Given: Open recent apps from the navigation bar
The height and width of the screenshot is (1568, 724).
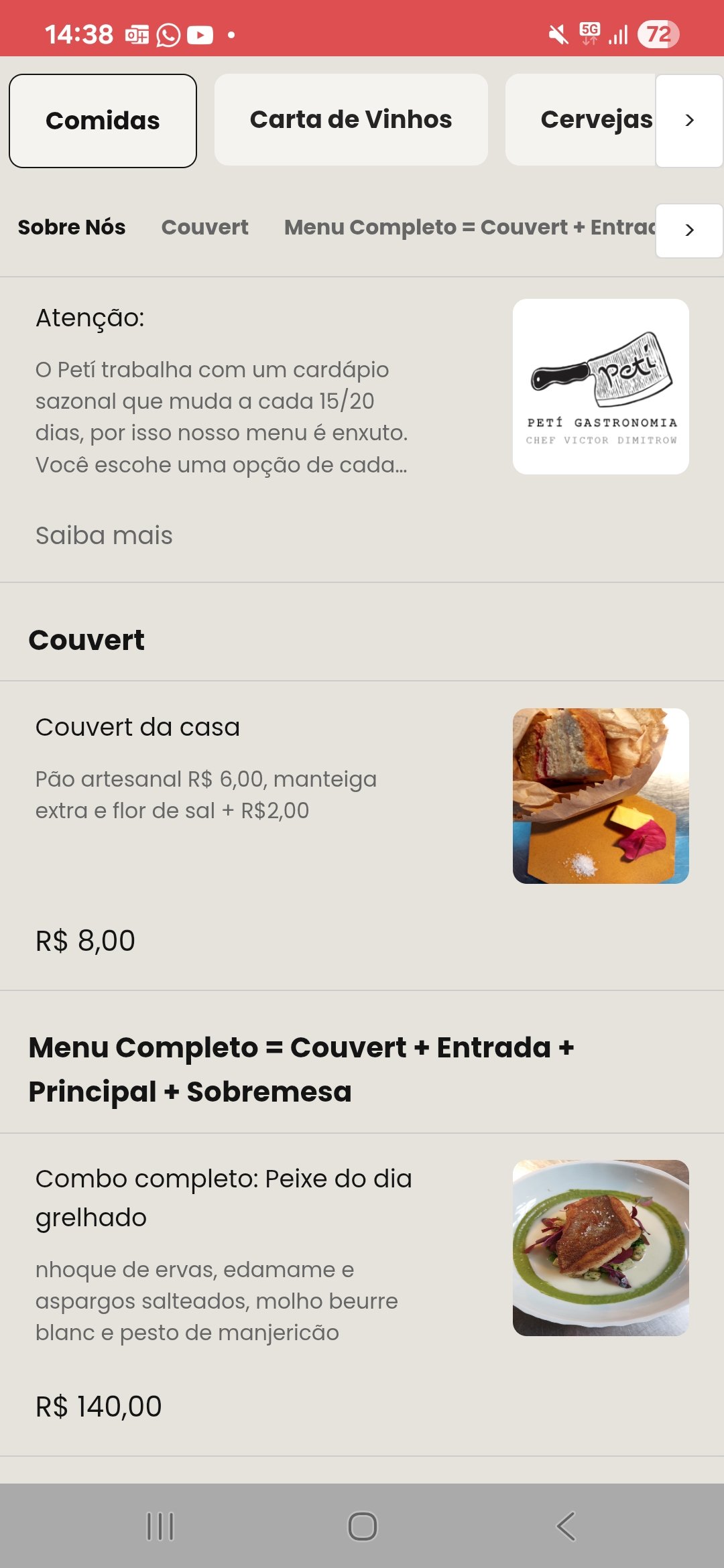Looking at the screenshot, I should [x=160, y=1526].
